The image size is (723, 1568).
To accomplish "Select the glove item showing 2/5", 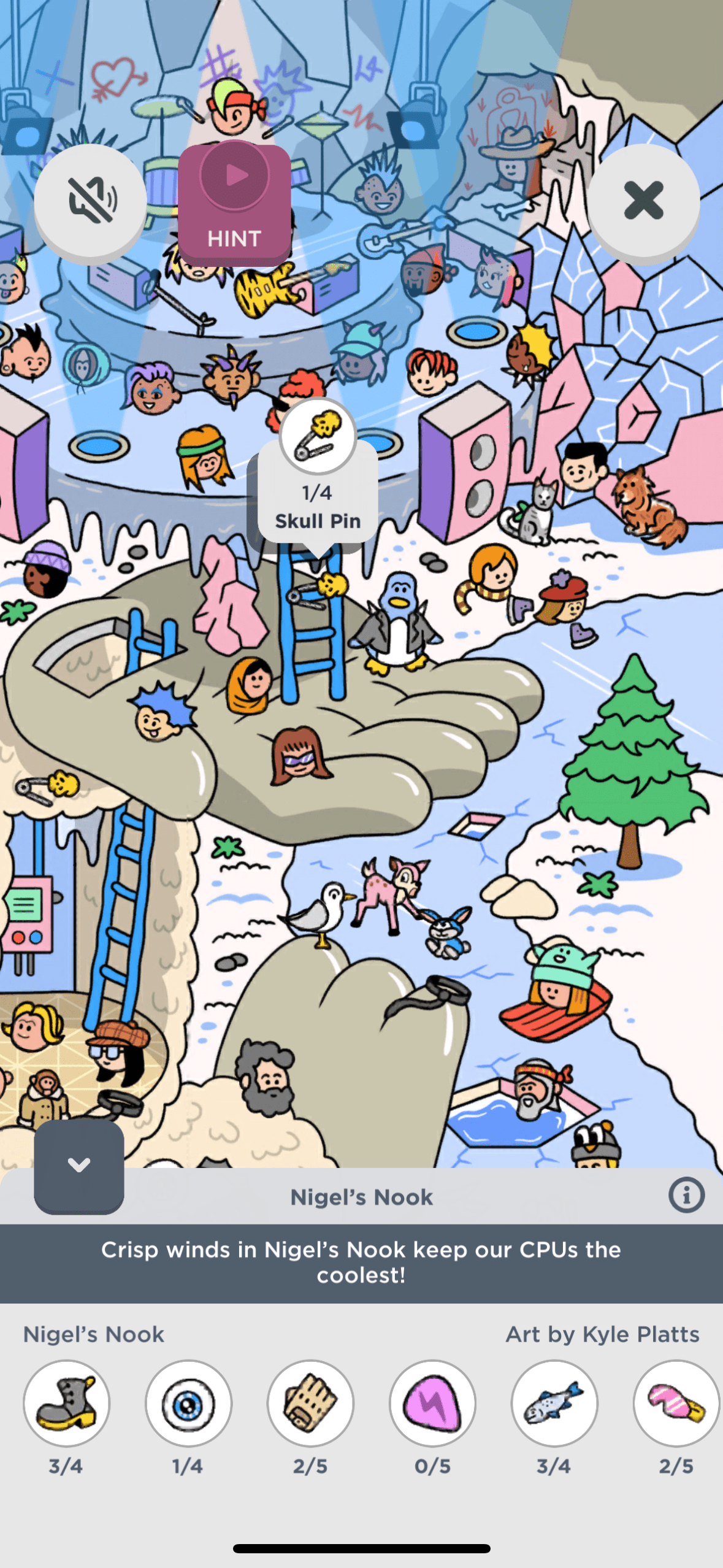I will pyautogui.click(x=310, y=1404).
